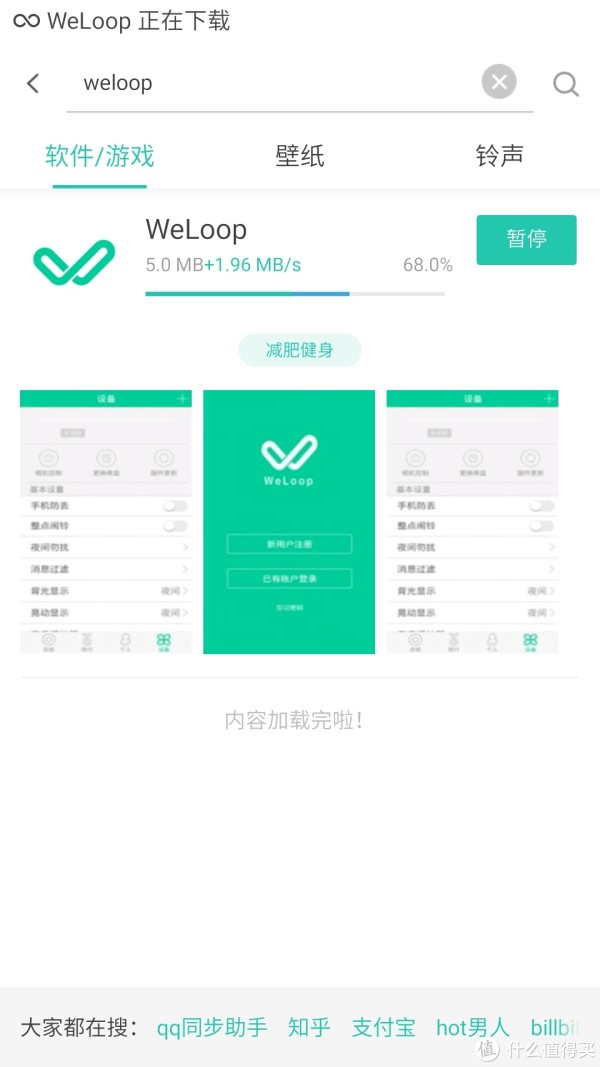
Task: Focus the weloop search field
Action: point(272,83)
